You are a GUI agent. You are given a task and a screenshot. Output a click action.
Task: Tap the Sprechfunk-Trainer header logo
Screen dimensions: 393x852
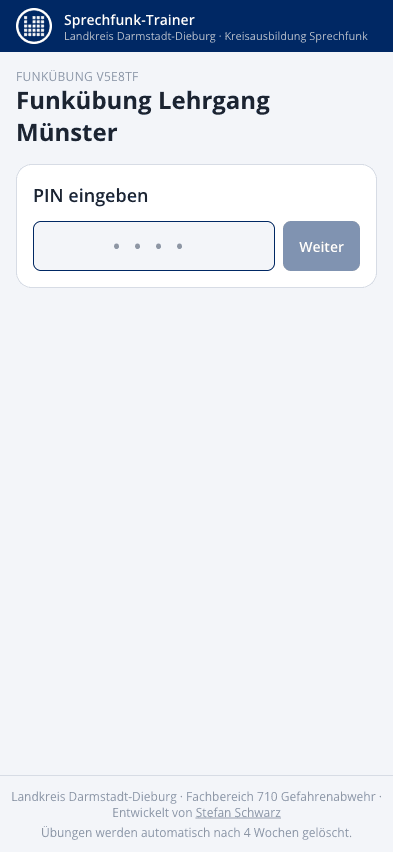click(34, 26)
